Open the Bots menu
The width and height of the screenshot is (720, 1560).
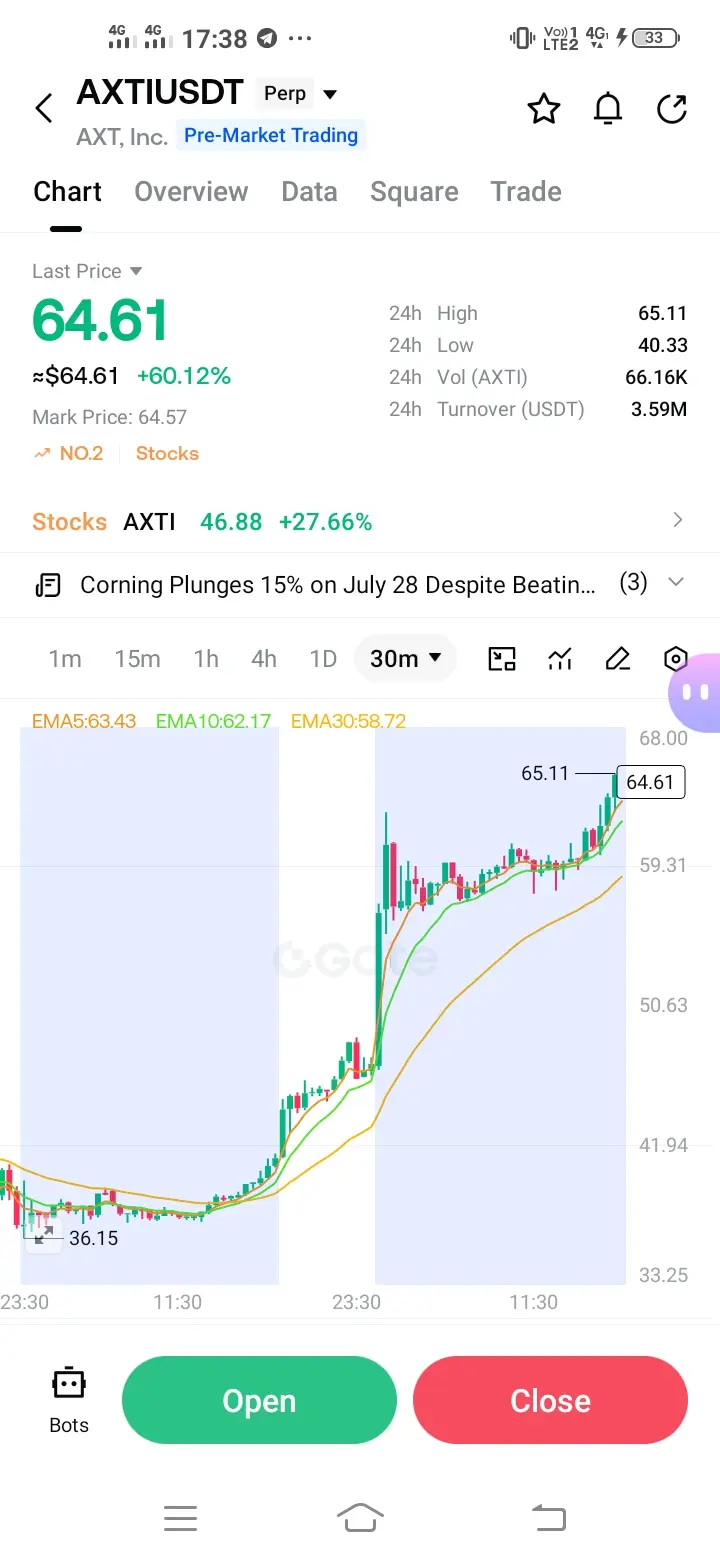[69, 1400]
